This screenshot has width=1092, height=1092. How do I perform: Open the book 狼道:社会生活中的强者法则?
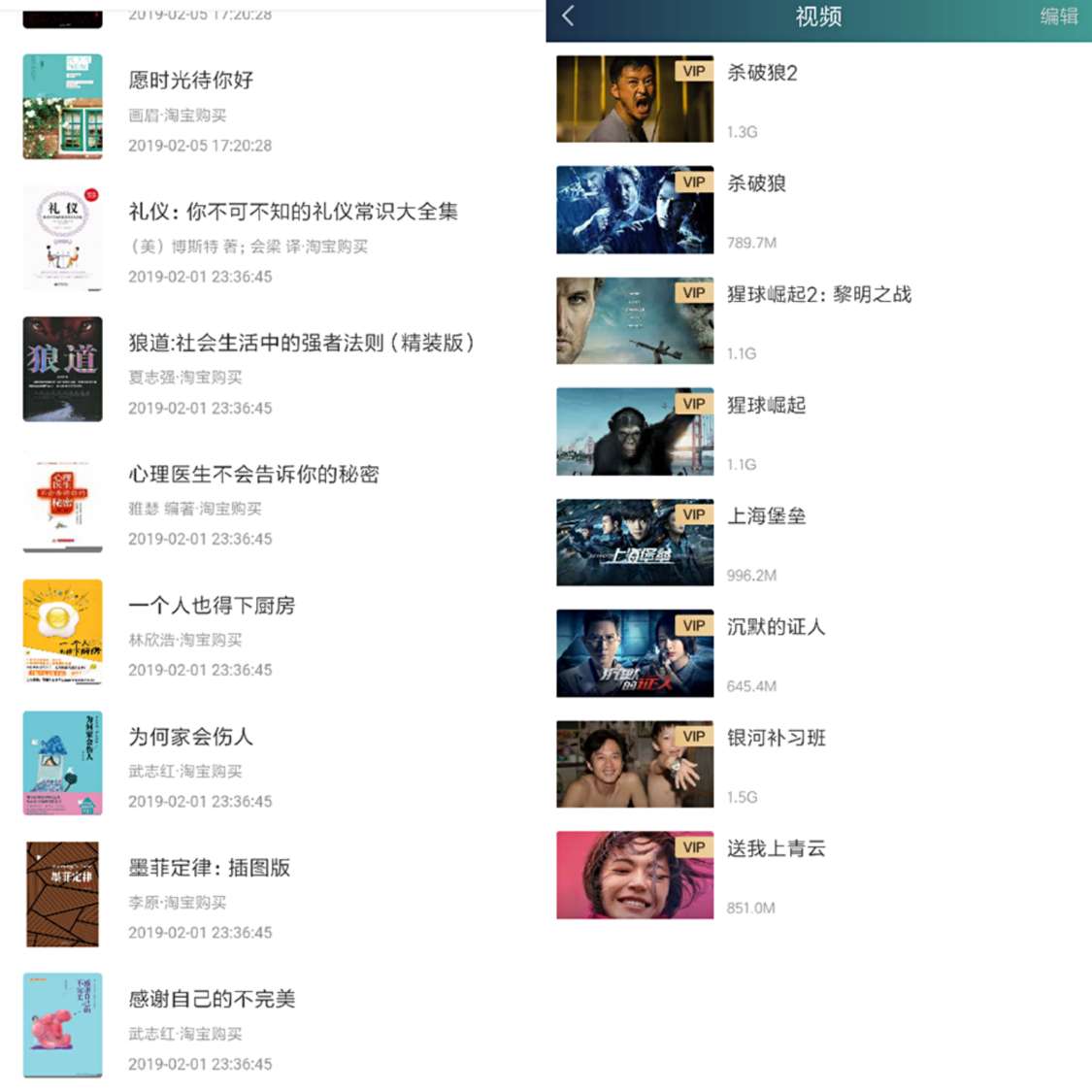pyautogui.click(x=300, y=343)
